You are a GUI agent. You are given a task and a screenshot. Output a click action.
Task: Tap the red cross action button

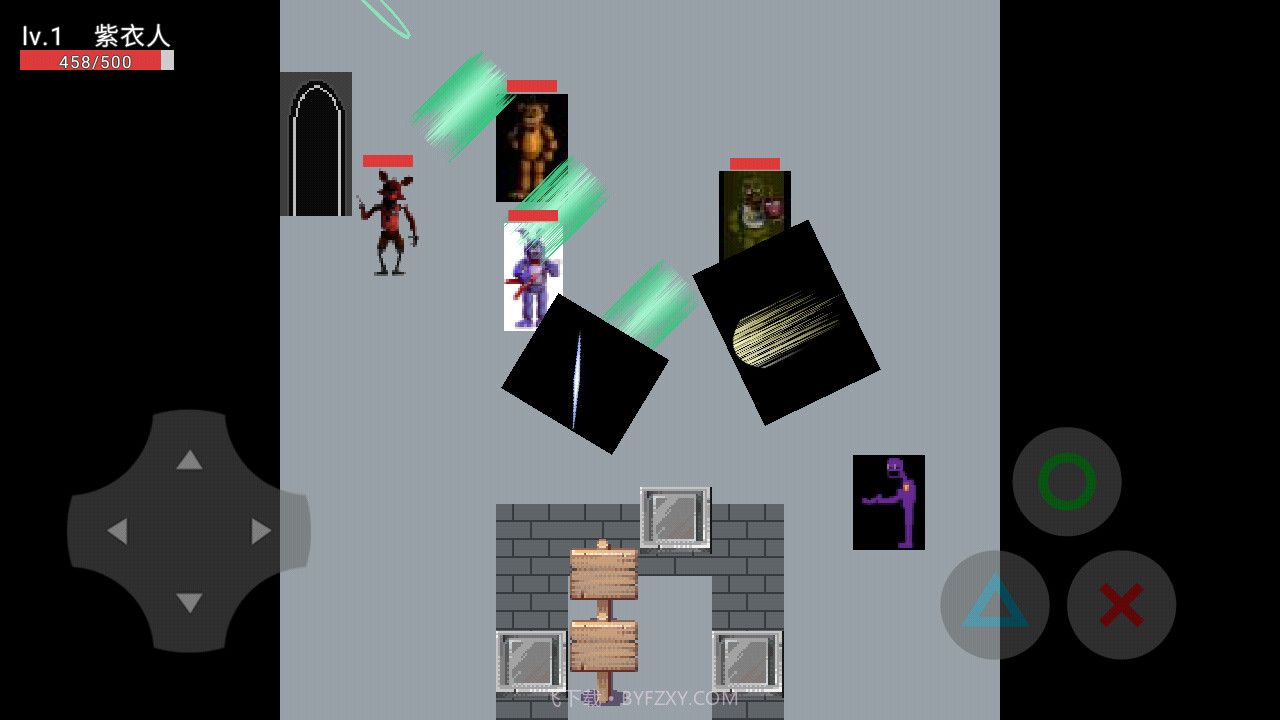1121,605
